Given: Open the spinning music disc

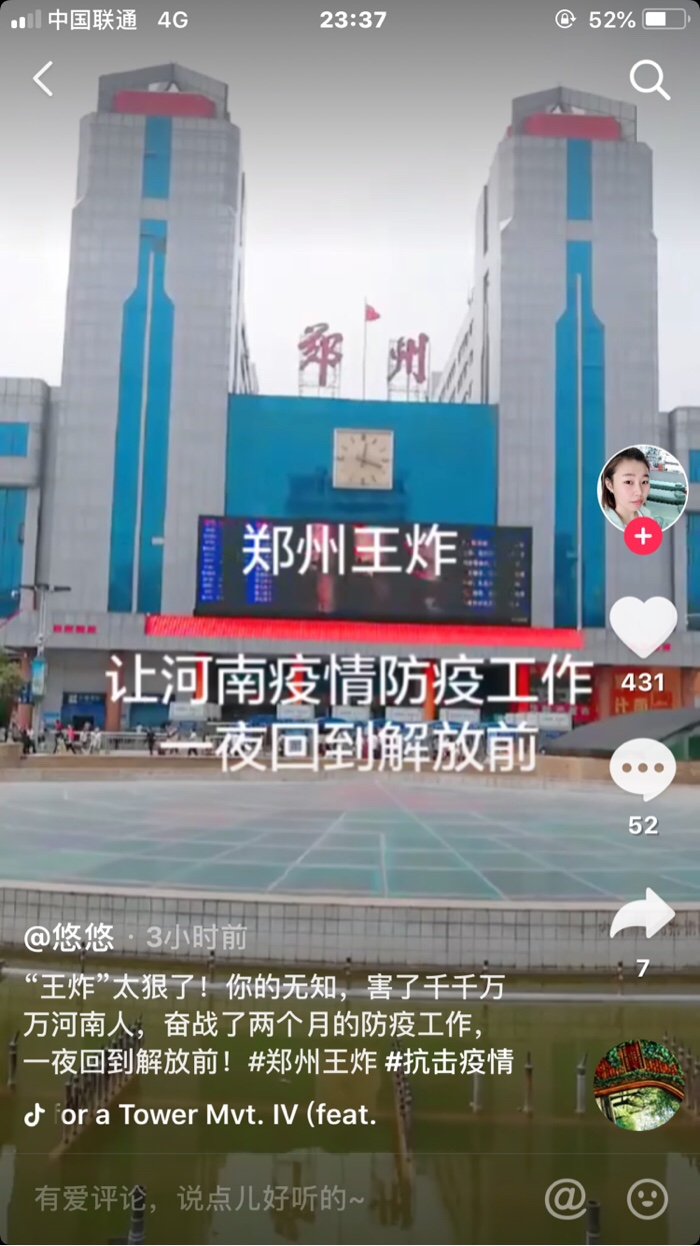Looking at the screenshot, I should click(x=639, y=1085).
